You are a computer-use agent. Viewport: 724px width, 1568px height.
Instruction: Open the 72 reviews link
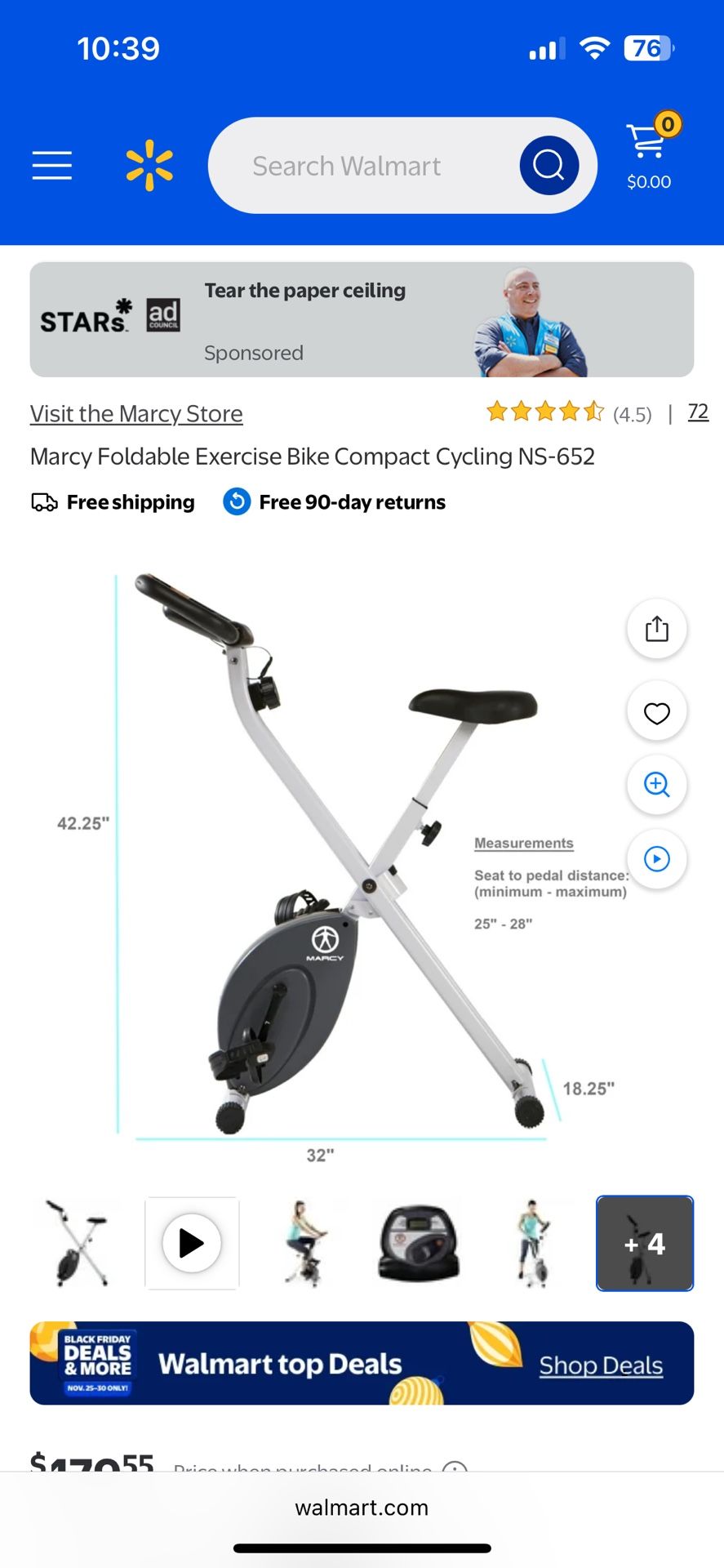pyautogui.click(x=698, y=412)
